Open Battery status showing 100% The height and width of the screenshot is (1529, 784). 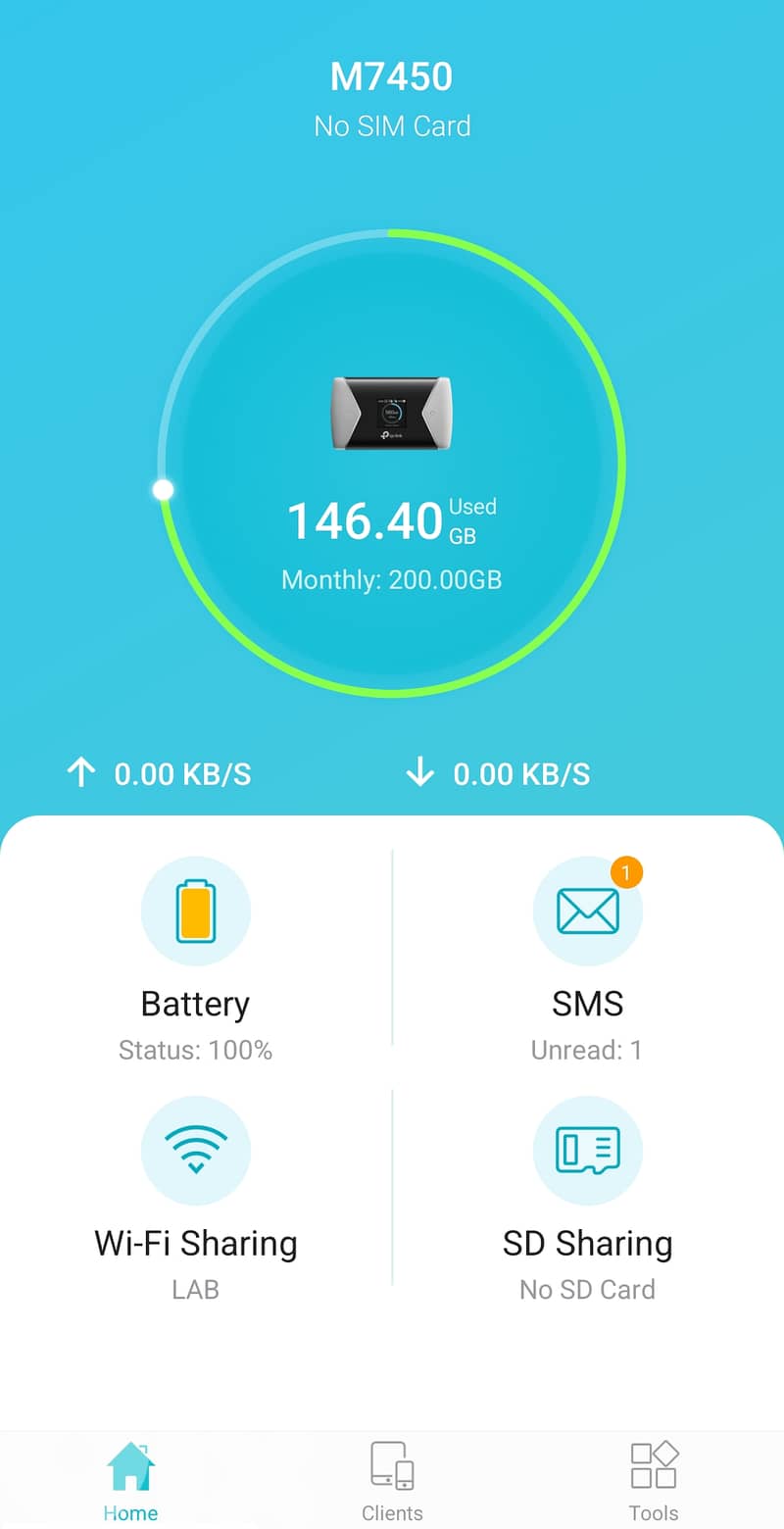coord(195,1049)
